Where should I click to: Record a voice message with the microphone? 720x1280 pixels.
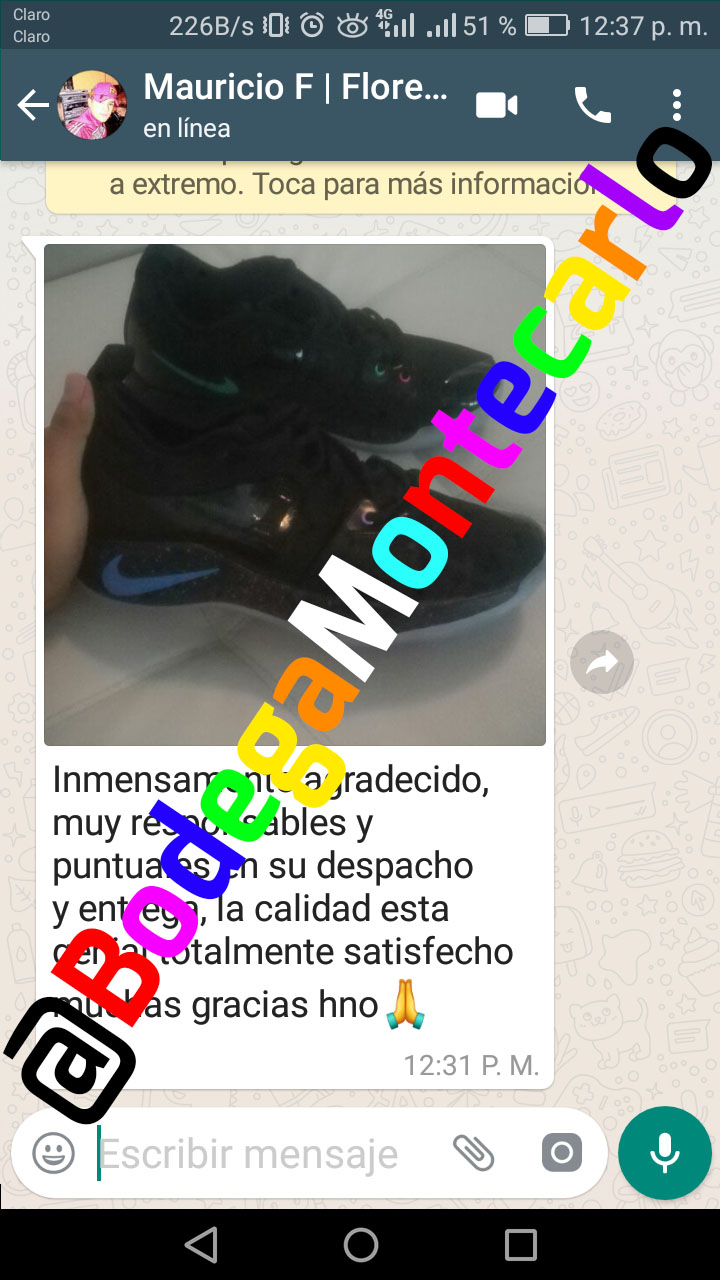coord(665,1153)
